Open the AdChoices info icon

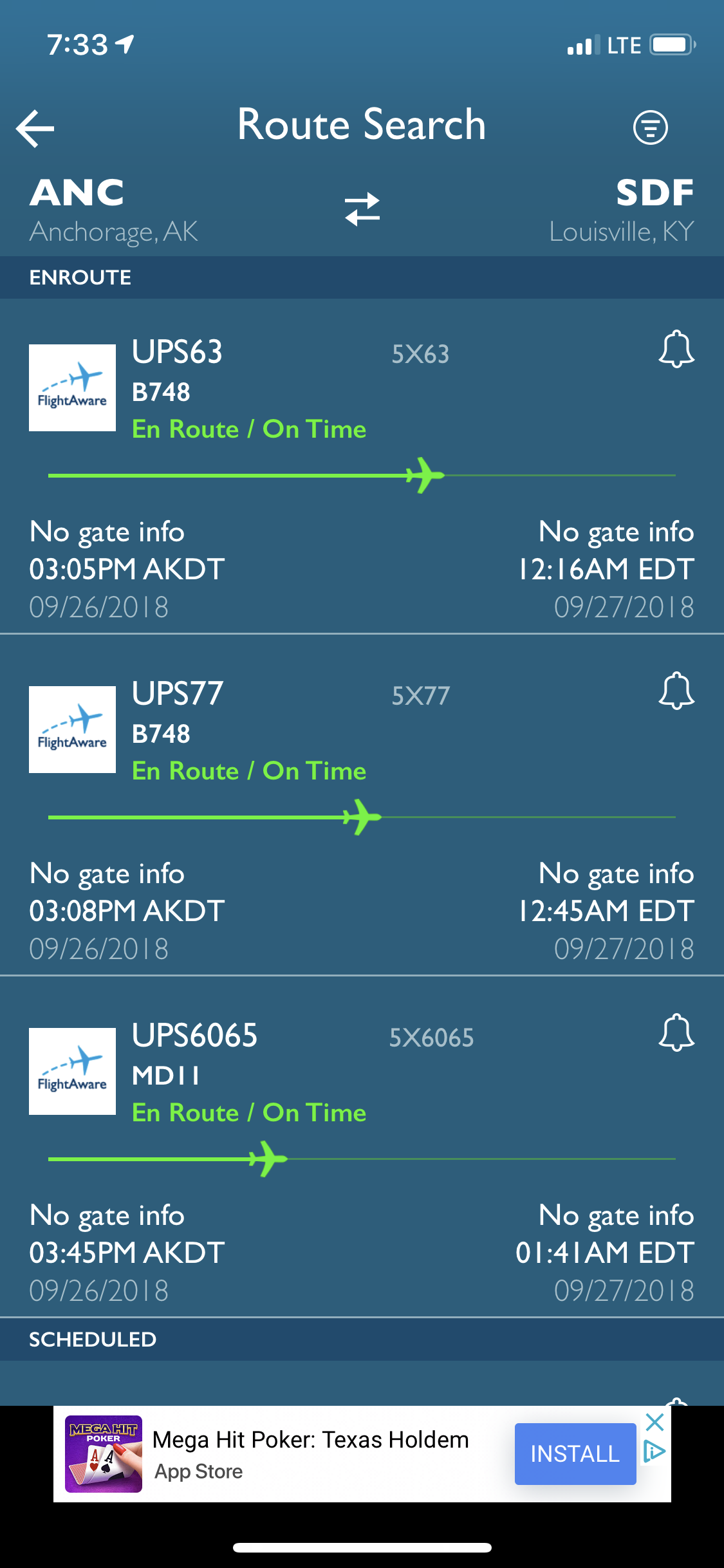click(x=654, y=1451)
